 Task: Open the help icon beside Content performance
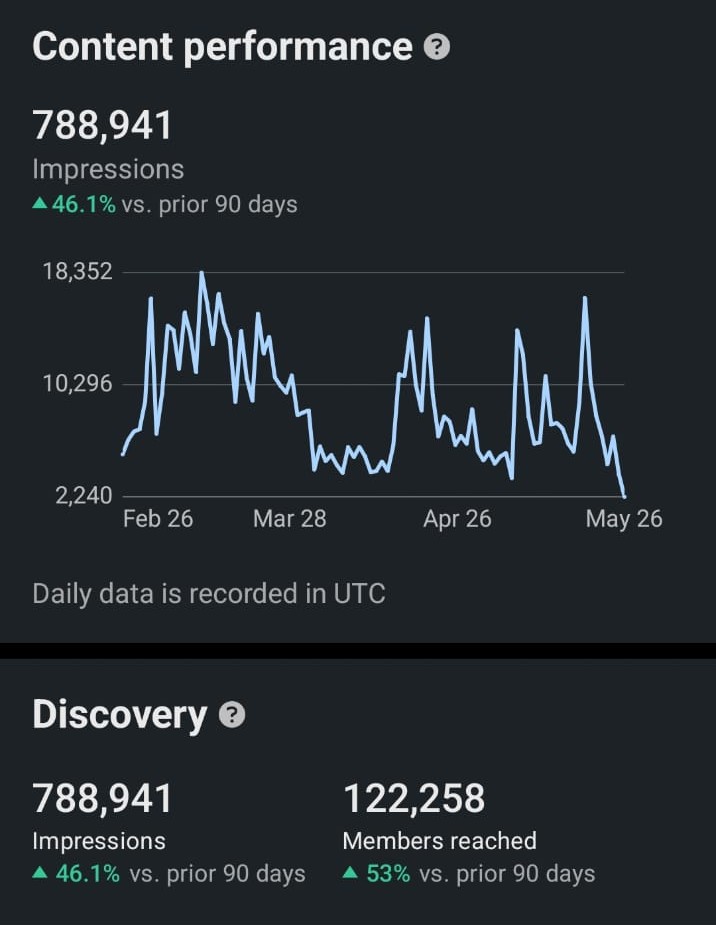coord(437,47)
